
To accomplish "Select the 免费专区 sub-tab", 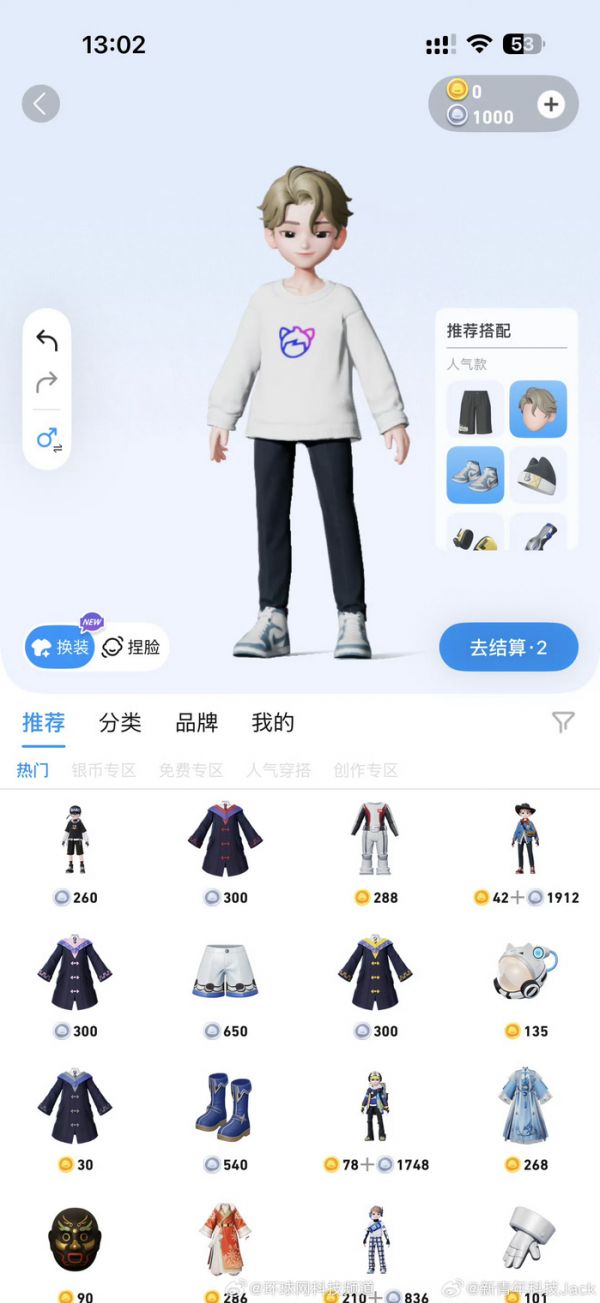I will tap(190, 770).
